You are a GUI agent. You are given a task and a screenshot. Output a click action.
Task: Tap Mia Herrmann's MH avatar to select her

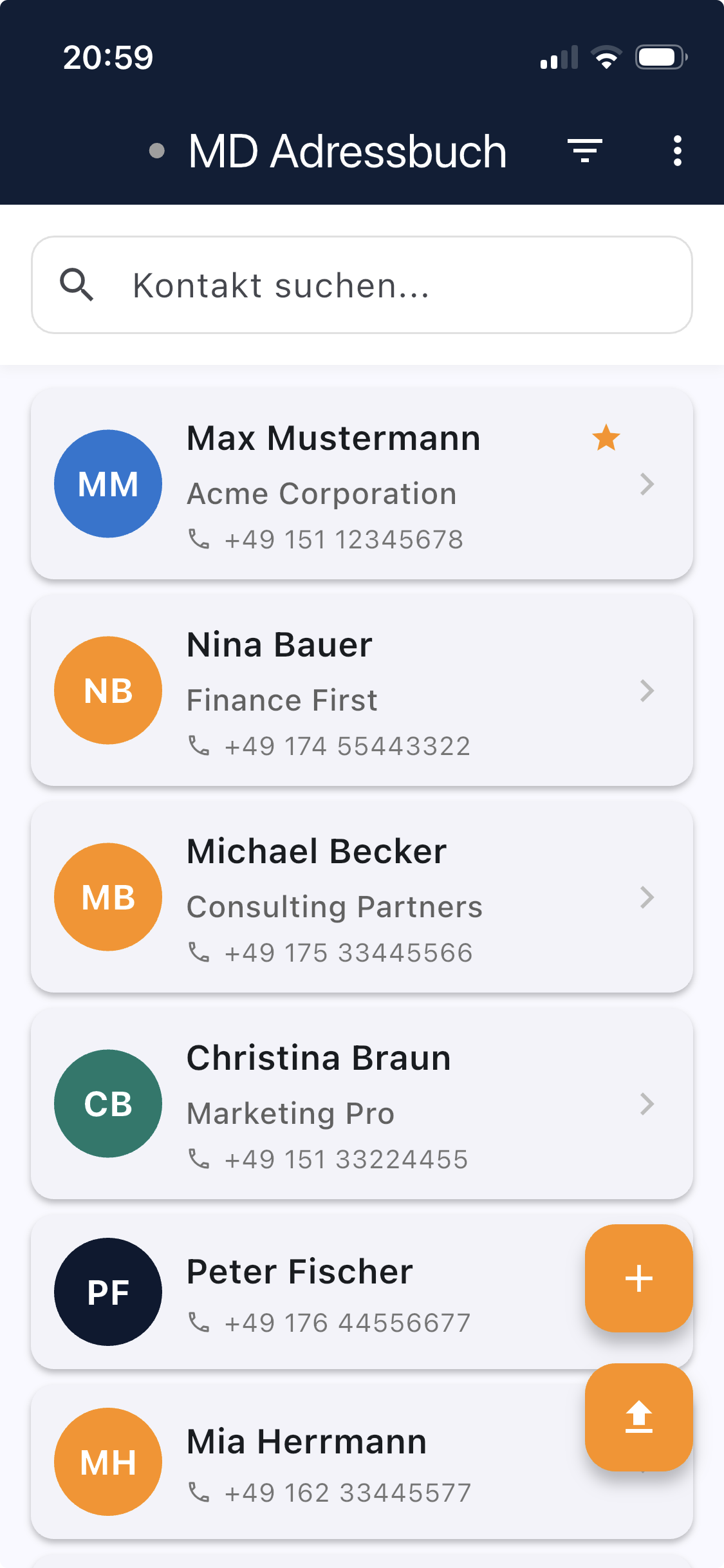click(x=107, y=1461)
